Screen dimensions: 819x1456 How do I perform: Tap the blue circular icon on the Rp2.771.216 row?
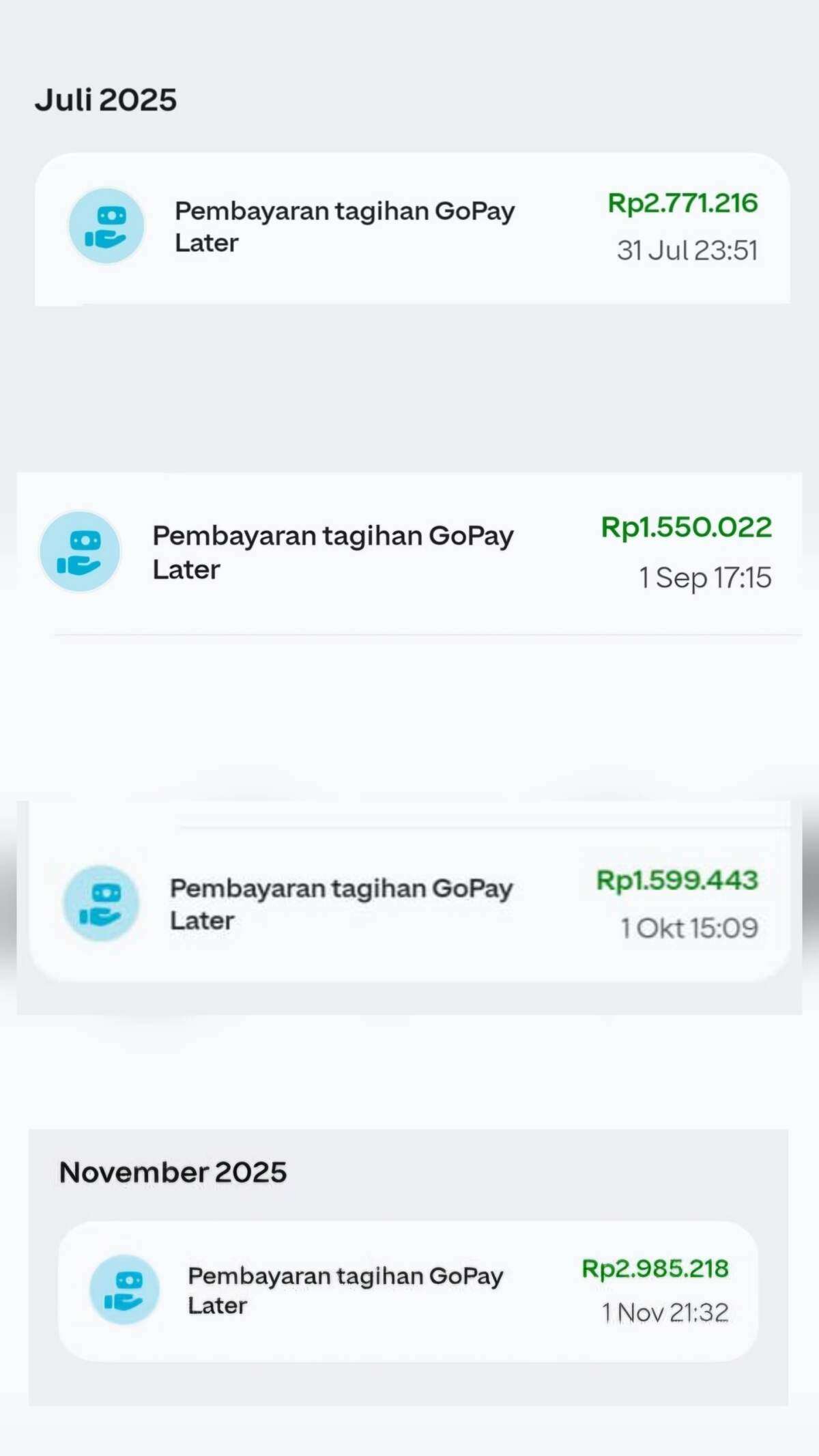point(106,227)
